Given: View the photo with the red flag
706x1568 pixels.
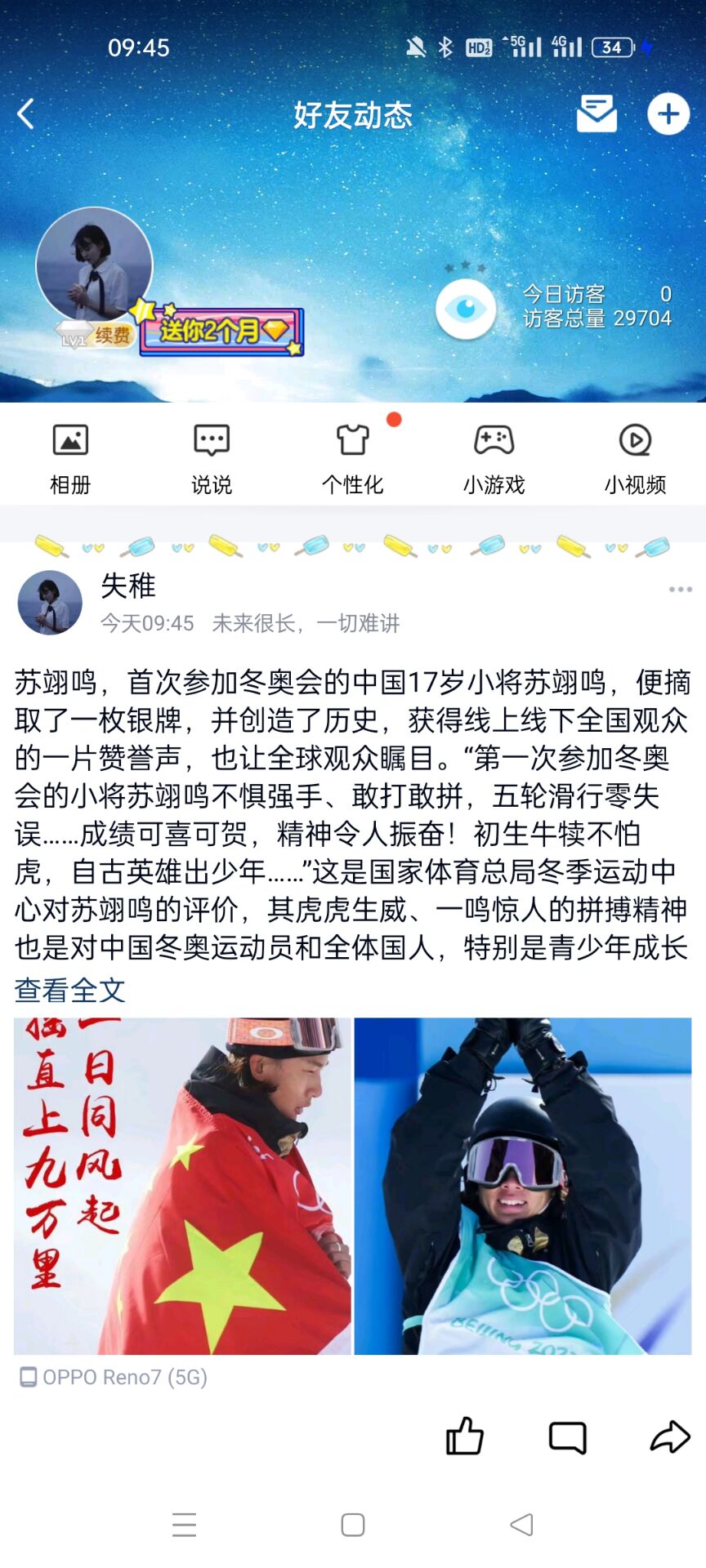Looking at the screenshot, I should pyautogui.click(x=182, y=1186).
